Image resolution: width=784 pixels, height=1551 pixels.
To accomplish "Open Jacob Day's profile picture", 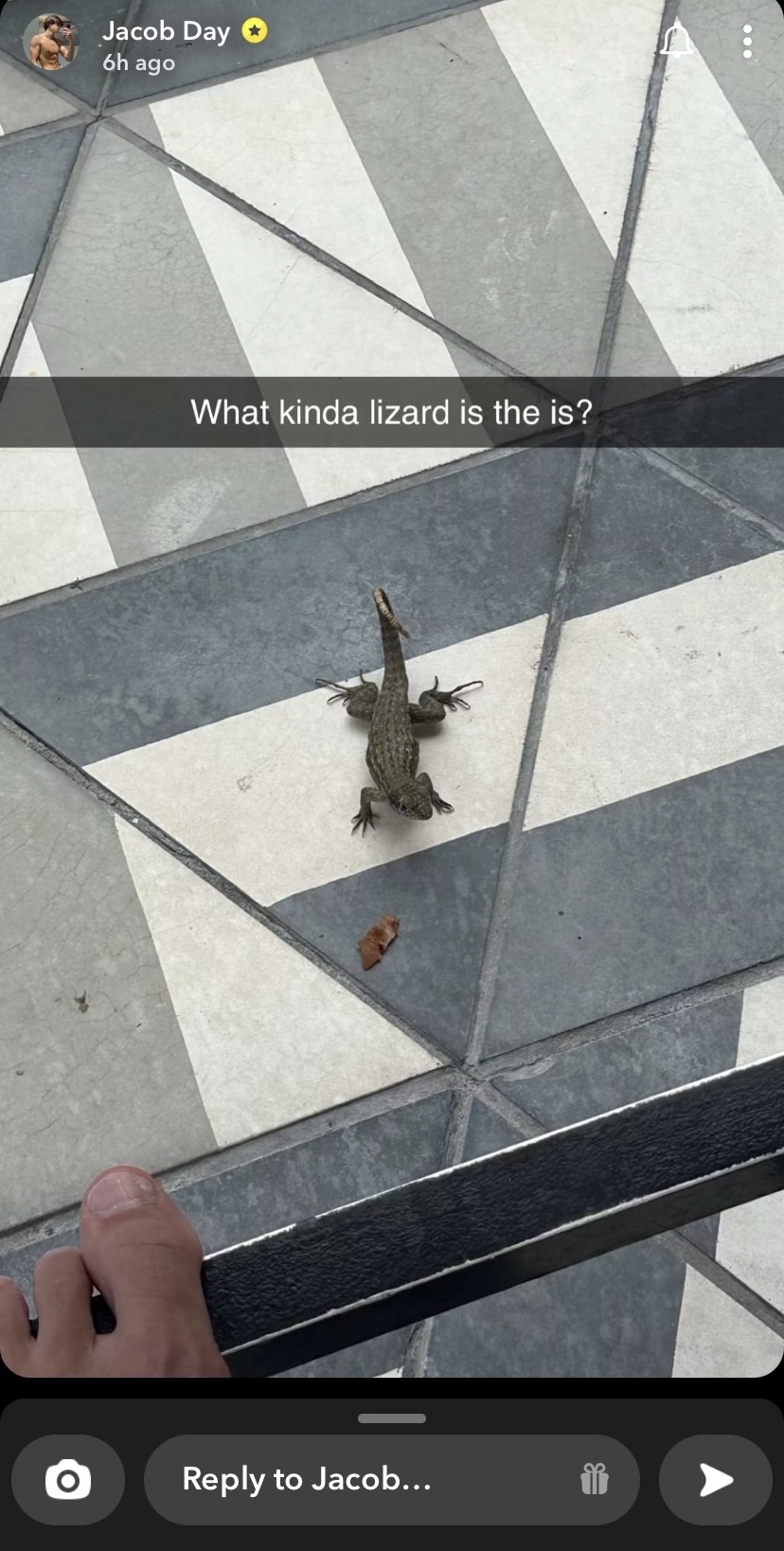I will (x=50, y=44).
